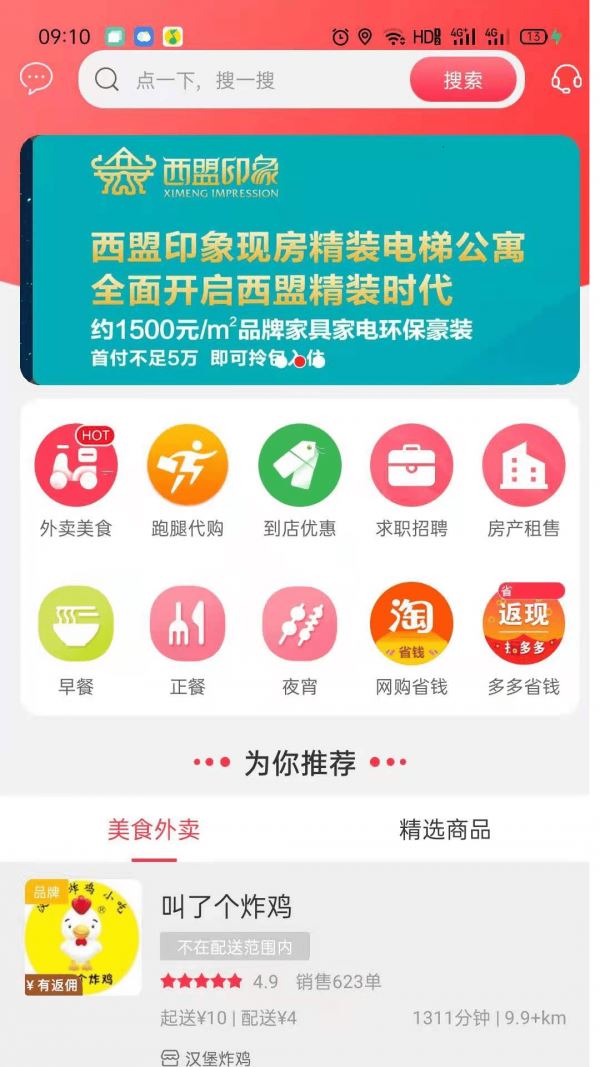Switch to the 美食外卖 tab
The image size is (600, 1067).
point(154,829)
